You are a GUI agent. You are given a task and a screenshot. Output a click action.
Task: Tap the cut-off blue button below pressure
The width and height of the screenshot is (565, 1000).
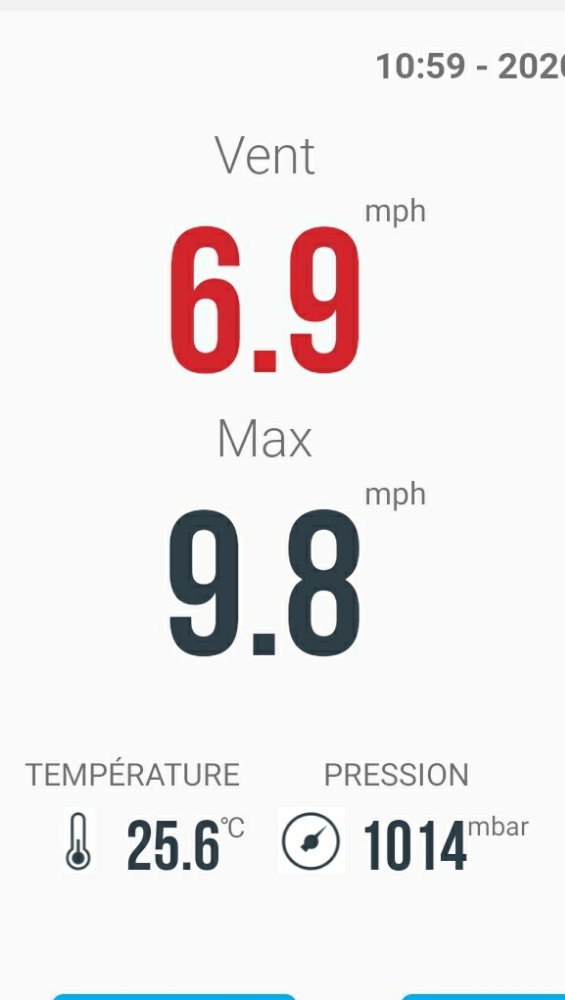(483, 997)
